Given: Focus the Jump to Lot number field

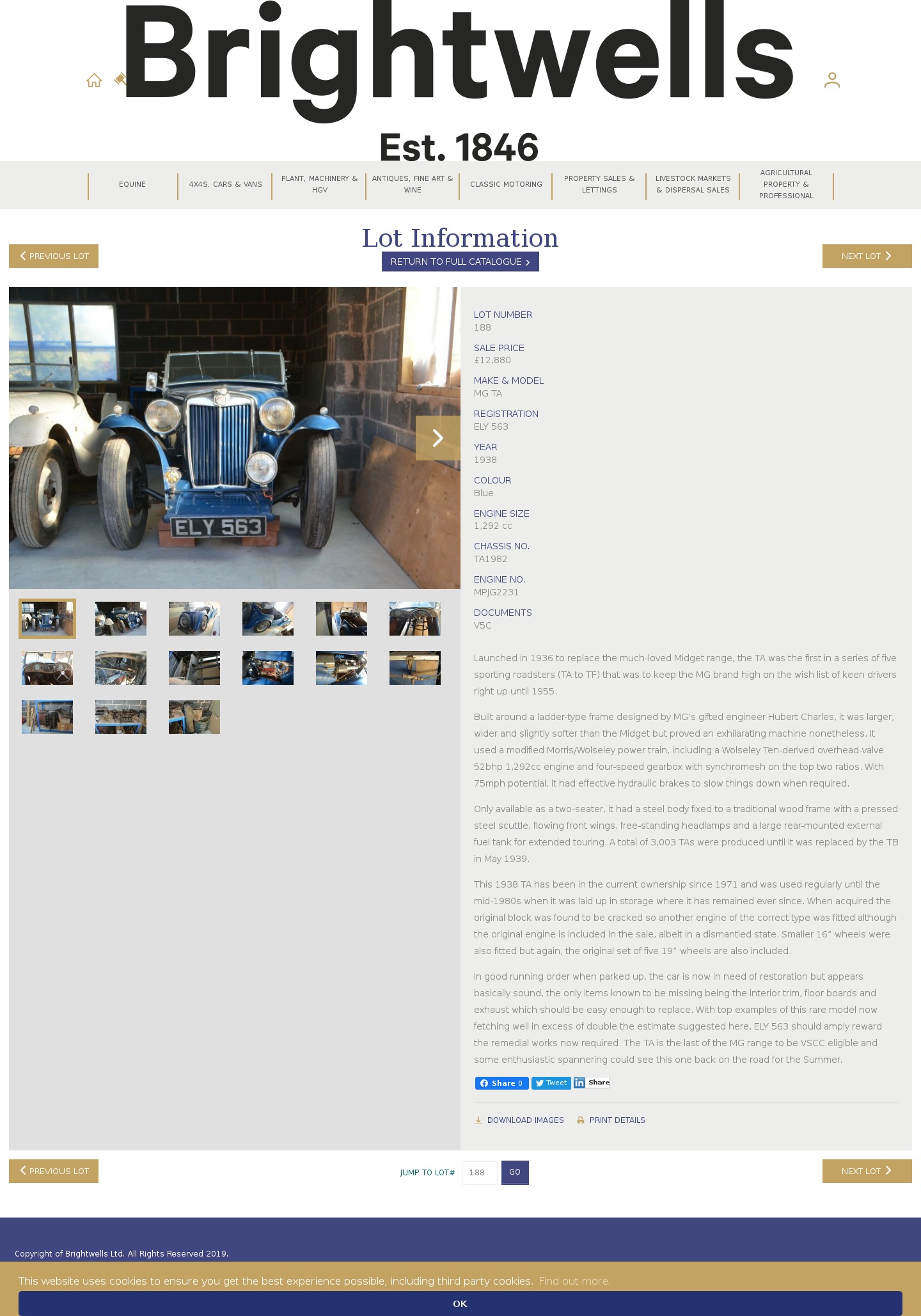Looking at the screenshot, I should tap(479, 1172).
